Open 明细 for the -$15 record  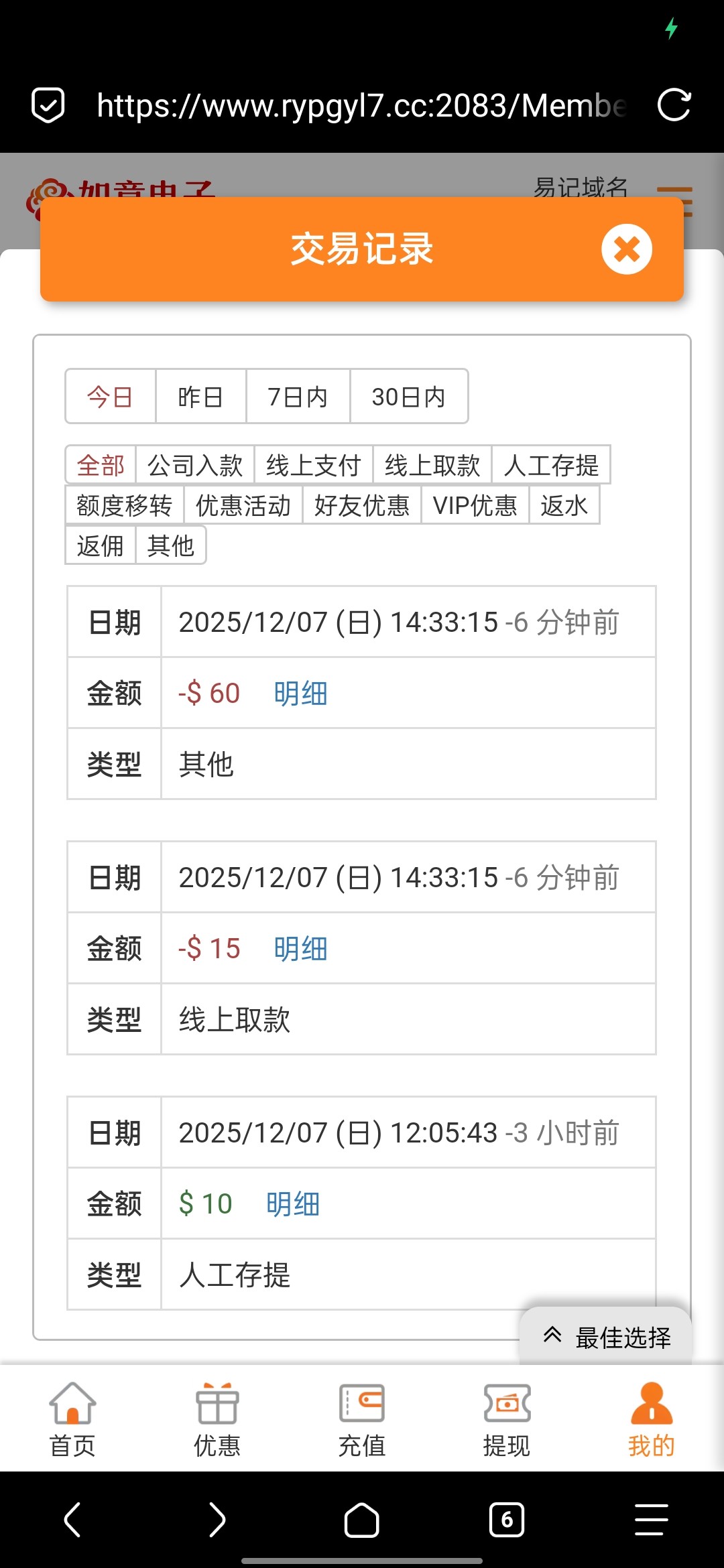click(300, 949)
